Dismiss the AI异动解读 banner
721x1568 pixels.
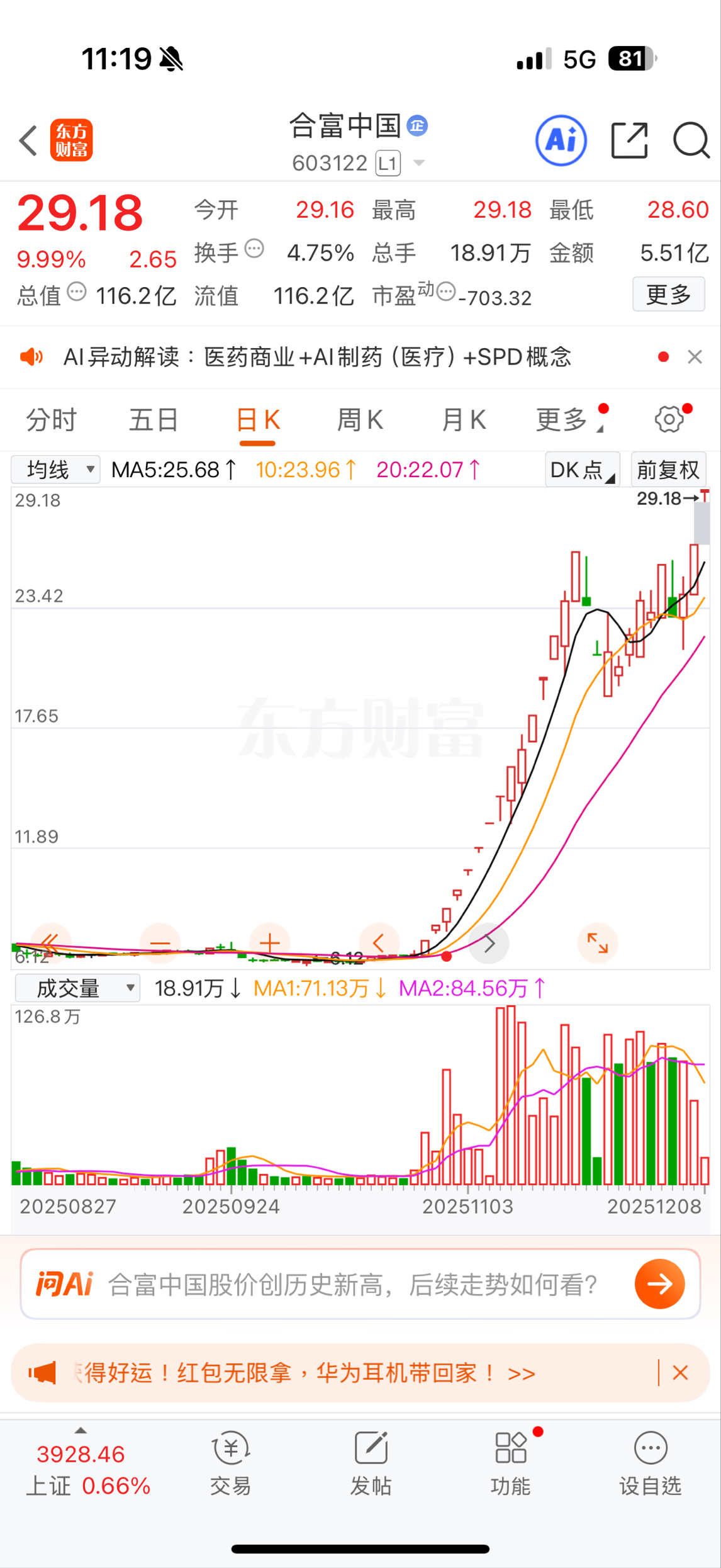695,357
